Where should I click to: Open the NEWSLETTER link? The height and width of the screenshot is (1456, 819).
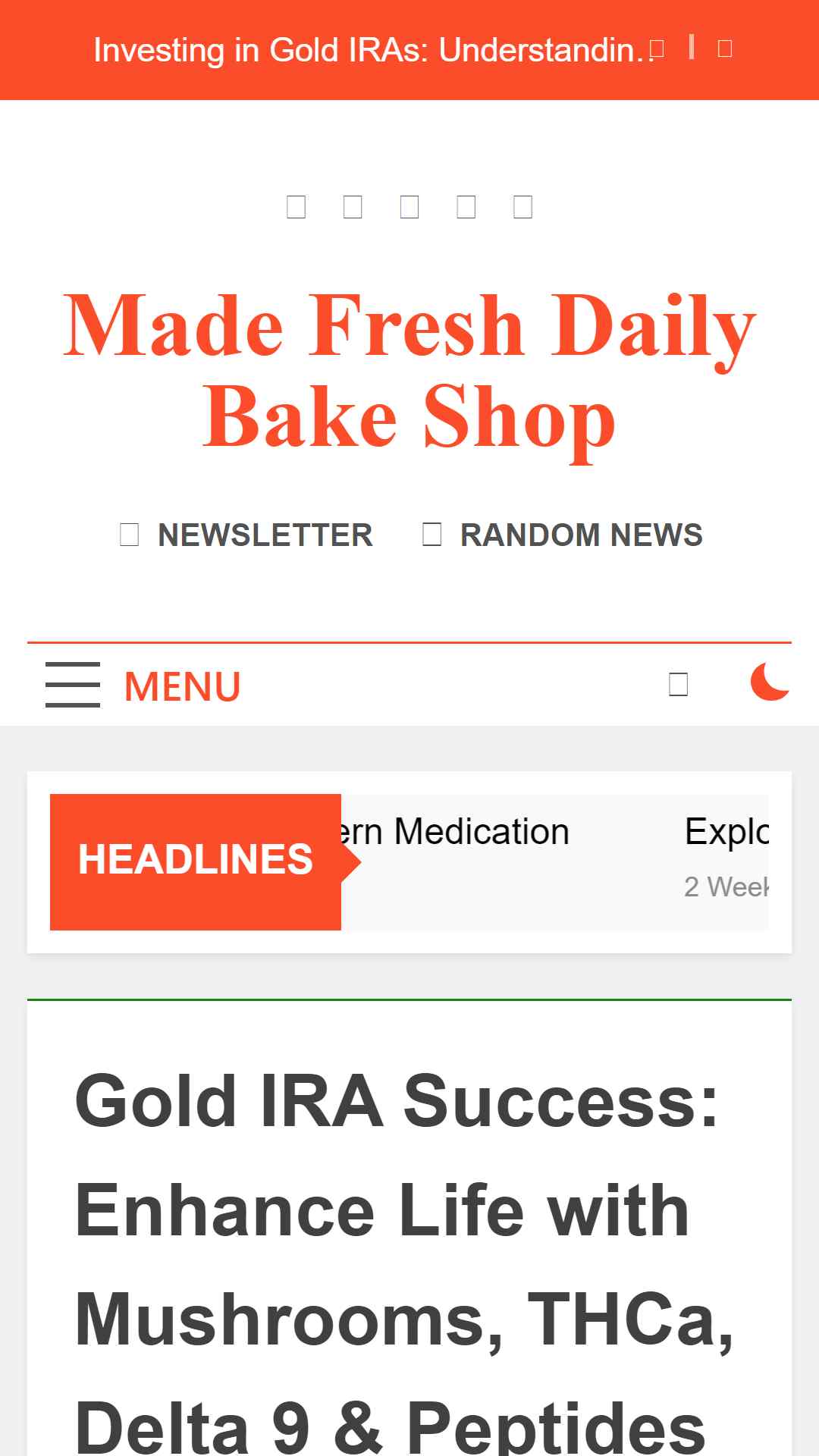246,535
